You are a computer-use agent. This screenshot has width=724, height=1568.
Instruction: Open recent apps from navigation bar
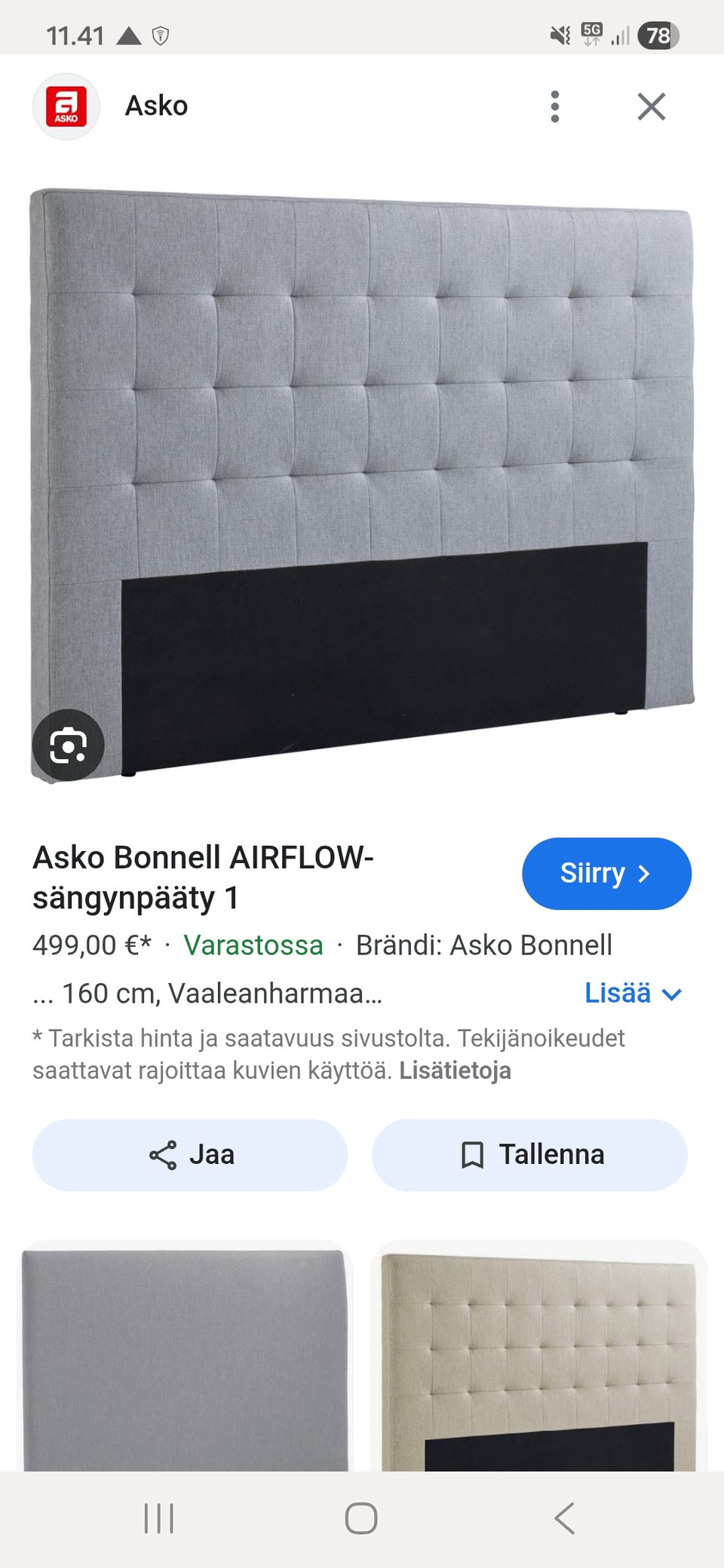158,1517
